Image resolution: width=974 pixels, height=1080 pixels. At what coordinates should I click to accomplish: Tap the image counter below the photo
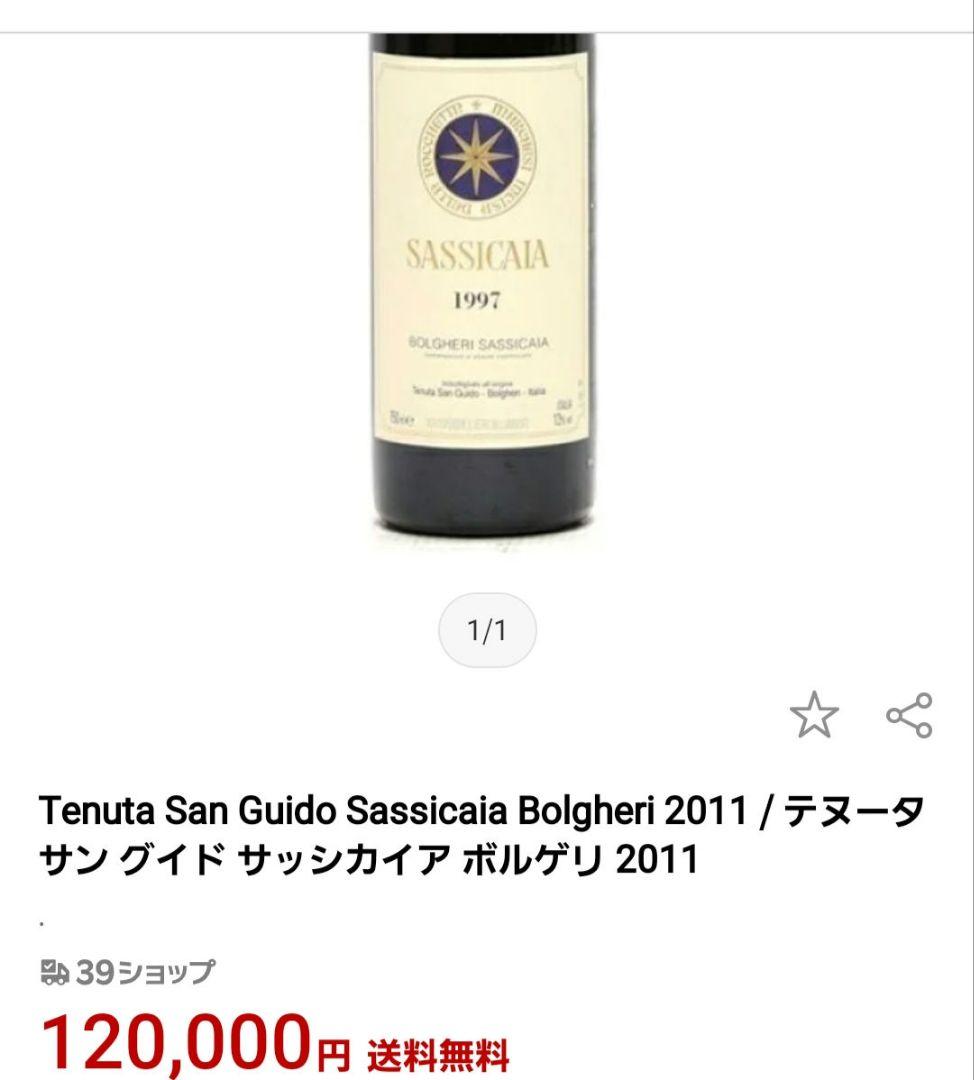click(x=487, y=628)
